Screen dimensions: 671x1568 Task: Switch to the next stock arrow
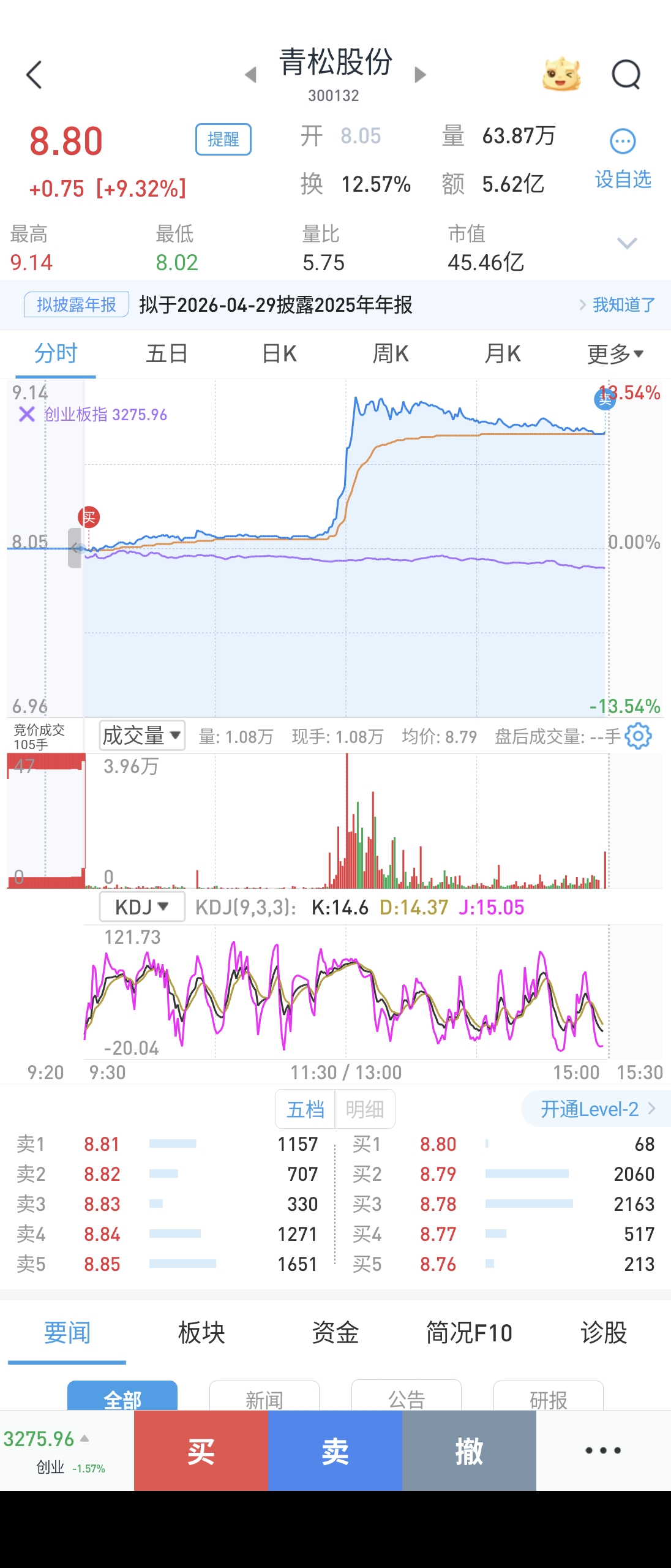tap(420, 75)
